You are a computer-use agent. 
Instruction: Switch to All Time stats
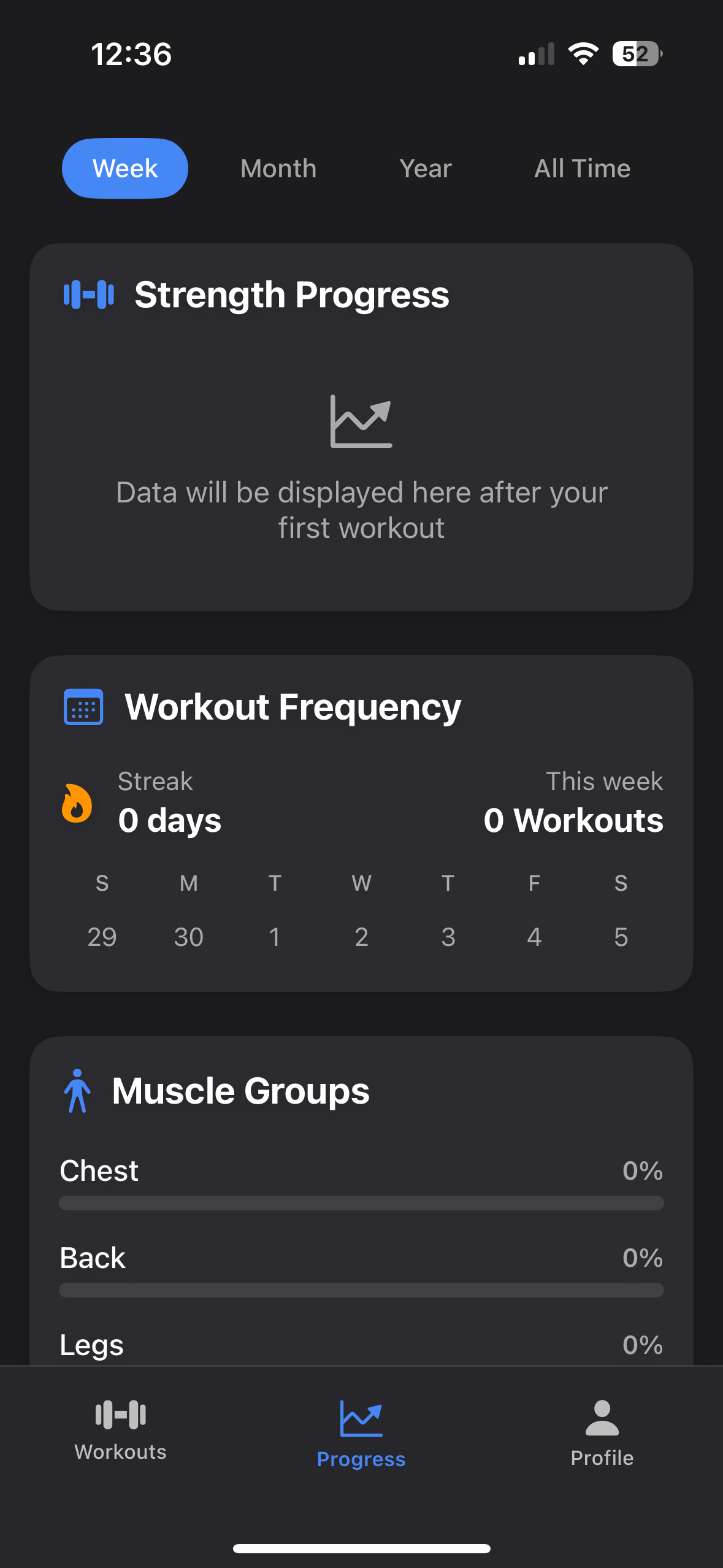[x=582, y=169]
